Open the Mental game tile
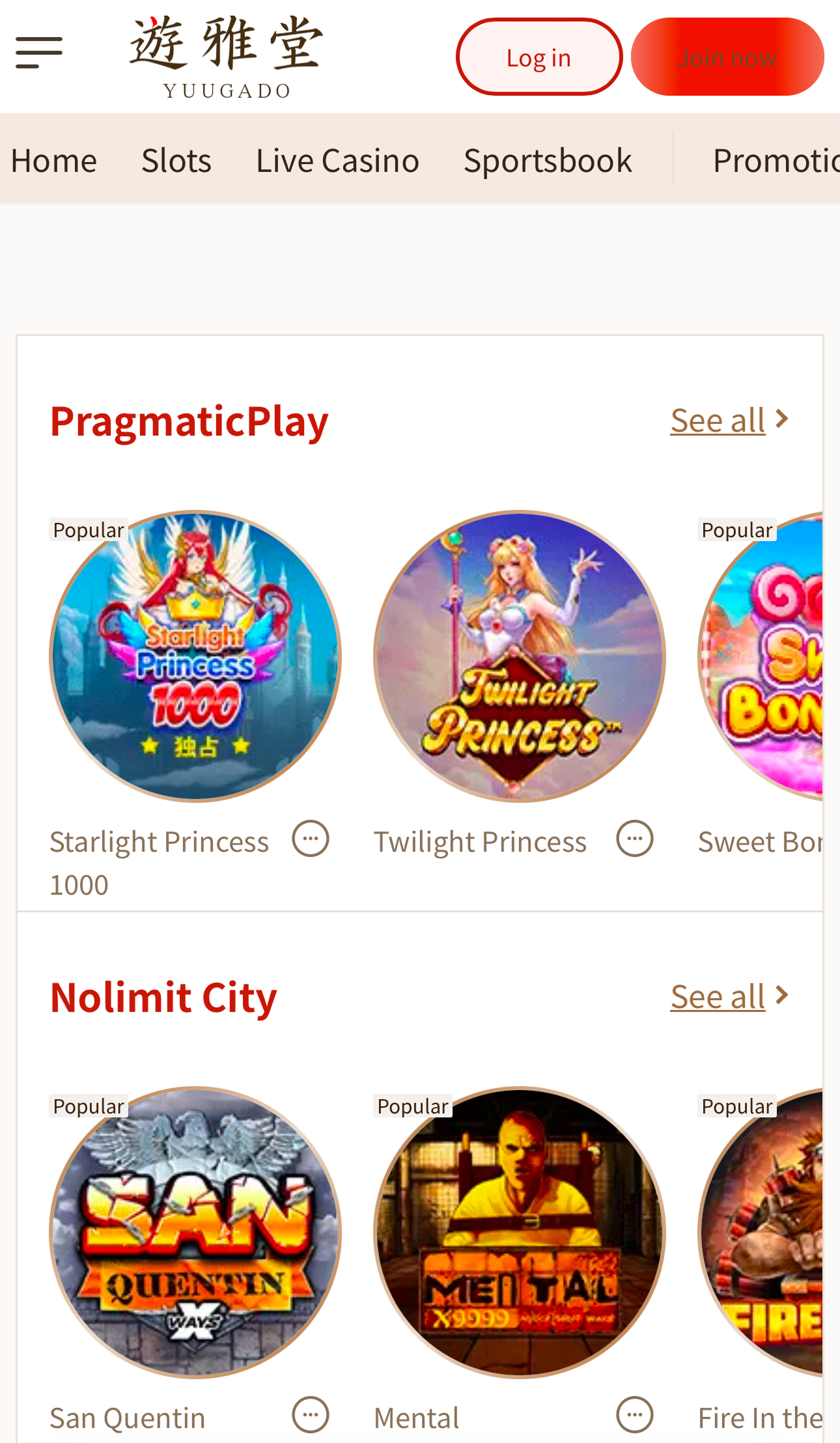The height and width of the screenshot is (1443, 840). click(519, 1232)
